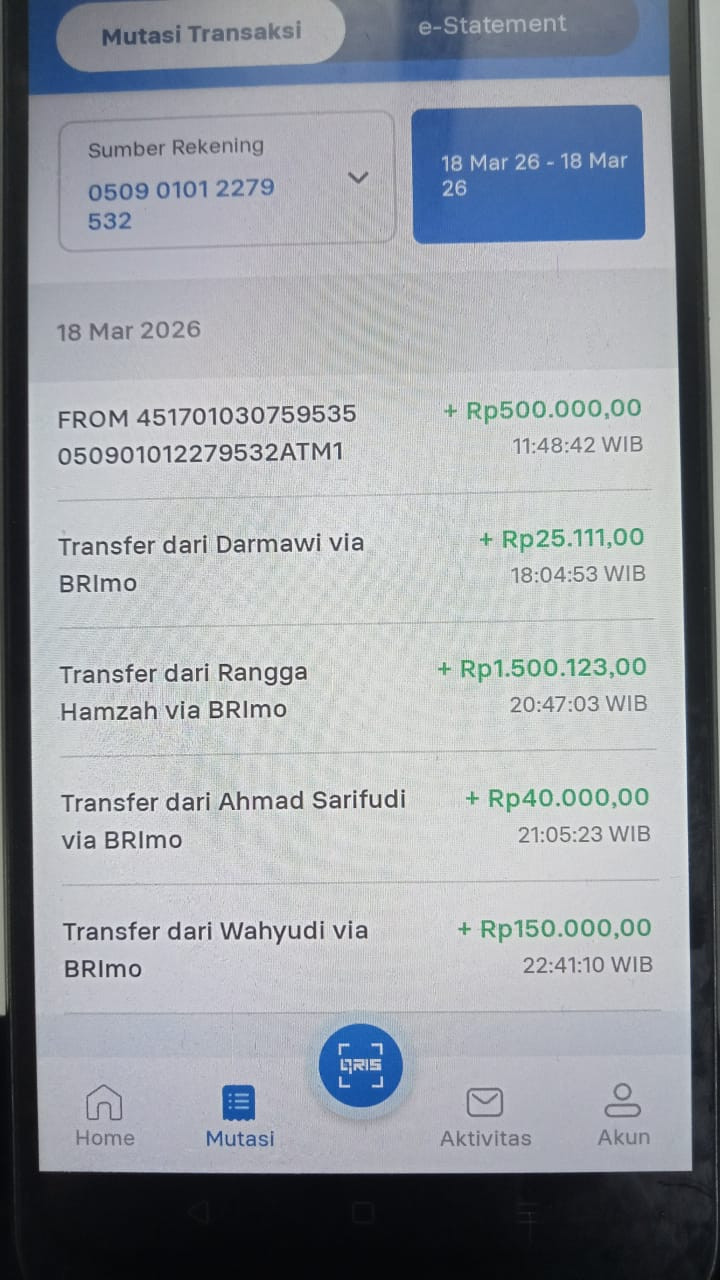Select the Mutasi tab in bottom navigation
Viewport: 720px width, 1280px height.
click(239, 1116)
